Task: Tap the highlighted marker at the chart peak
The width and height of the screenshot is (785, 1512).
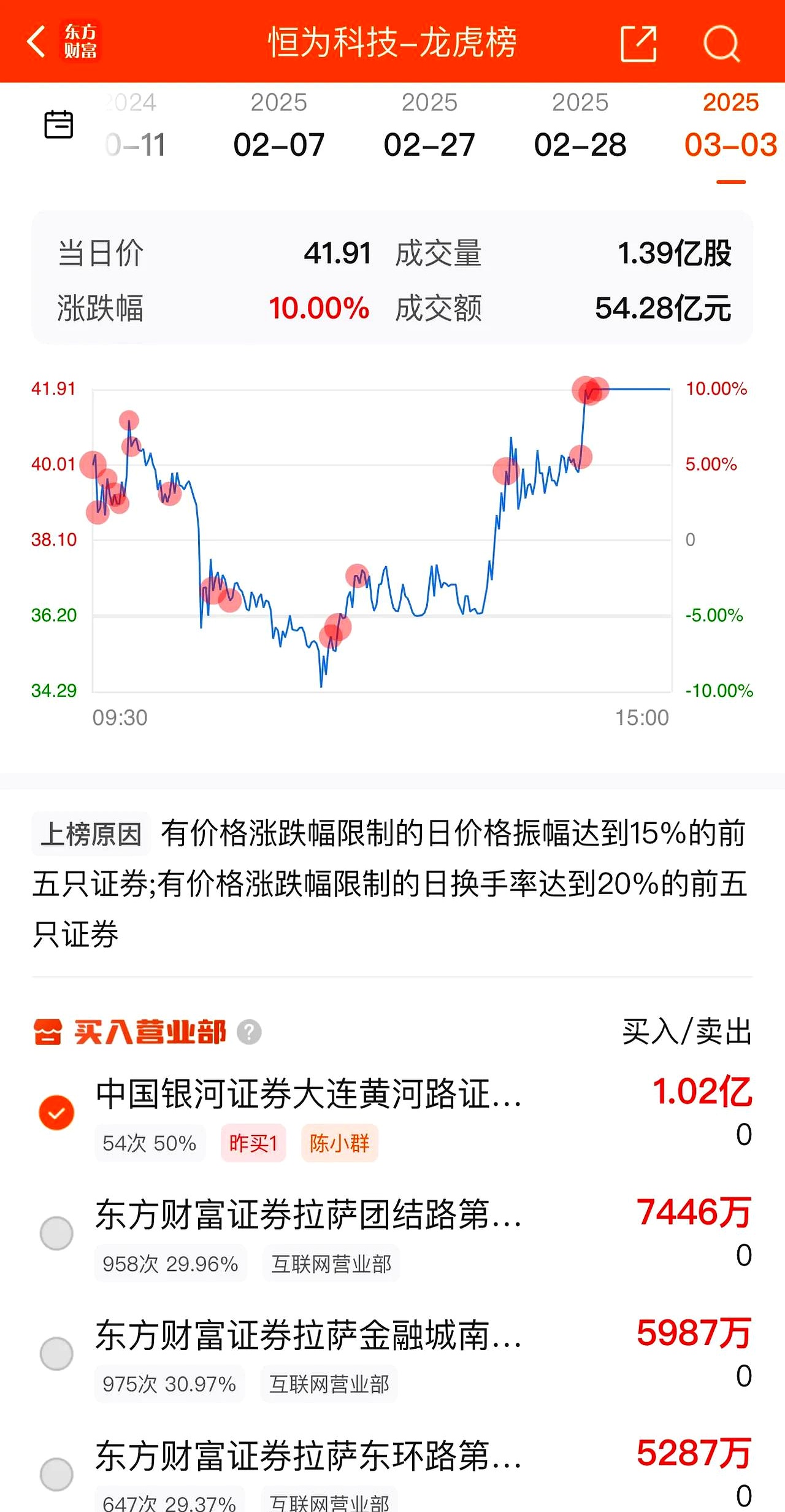Action: click(590, 391)
